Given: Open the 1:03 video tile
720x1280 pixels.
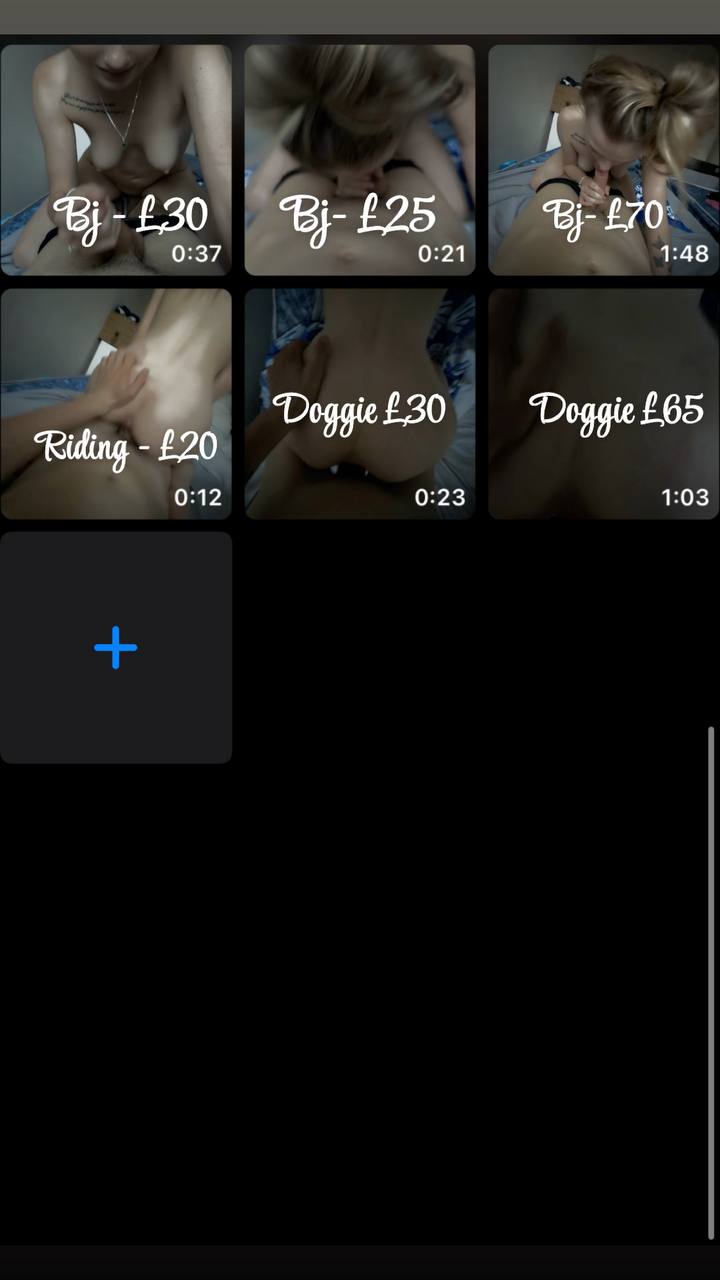Looking at the screenshot, I should click(x=603, y=404).
